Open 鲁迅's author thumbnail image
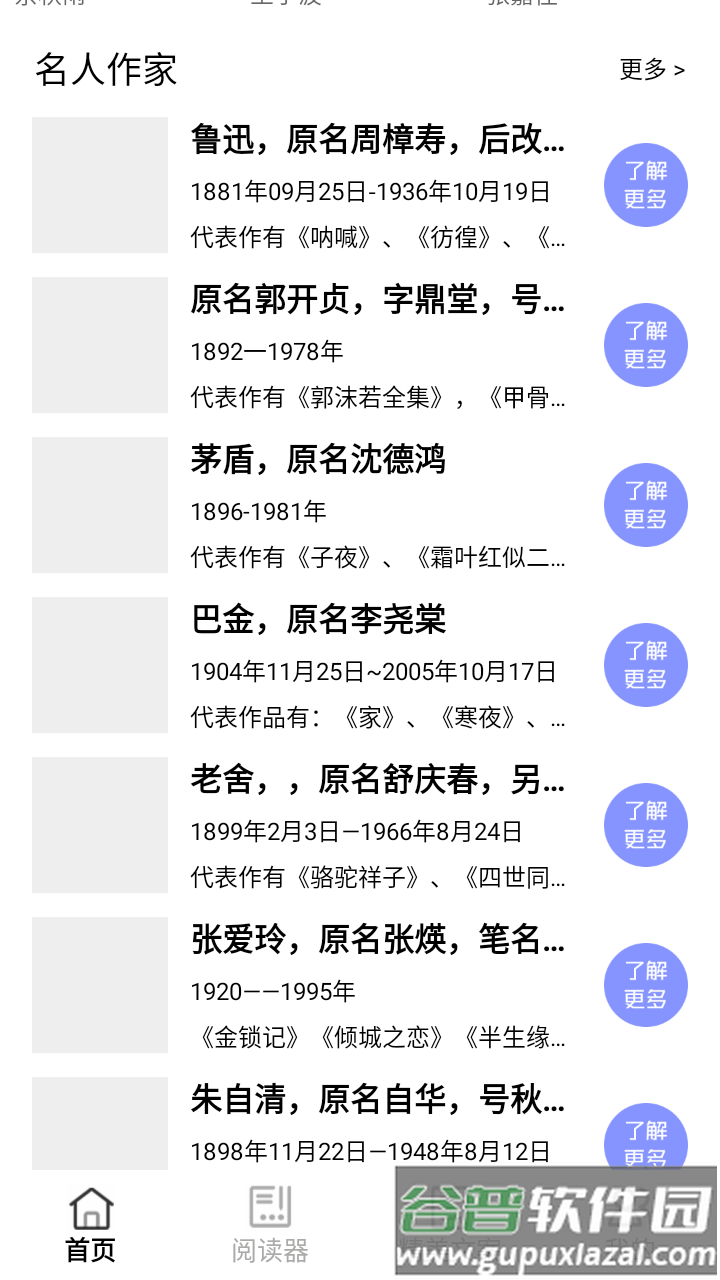Image resolution: width=720 pixels, height=1280 pixels. pyautogui.click(x=99, y=184)
